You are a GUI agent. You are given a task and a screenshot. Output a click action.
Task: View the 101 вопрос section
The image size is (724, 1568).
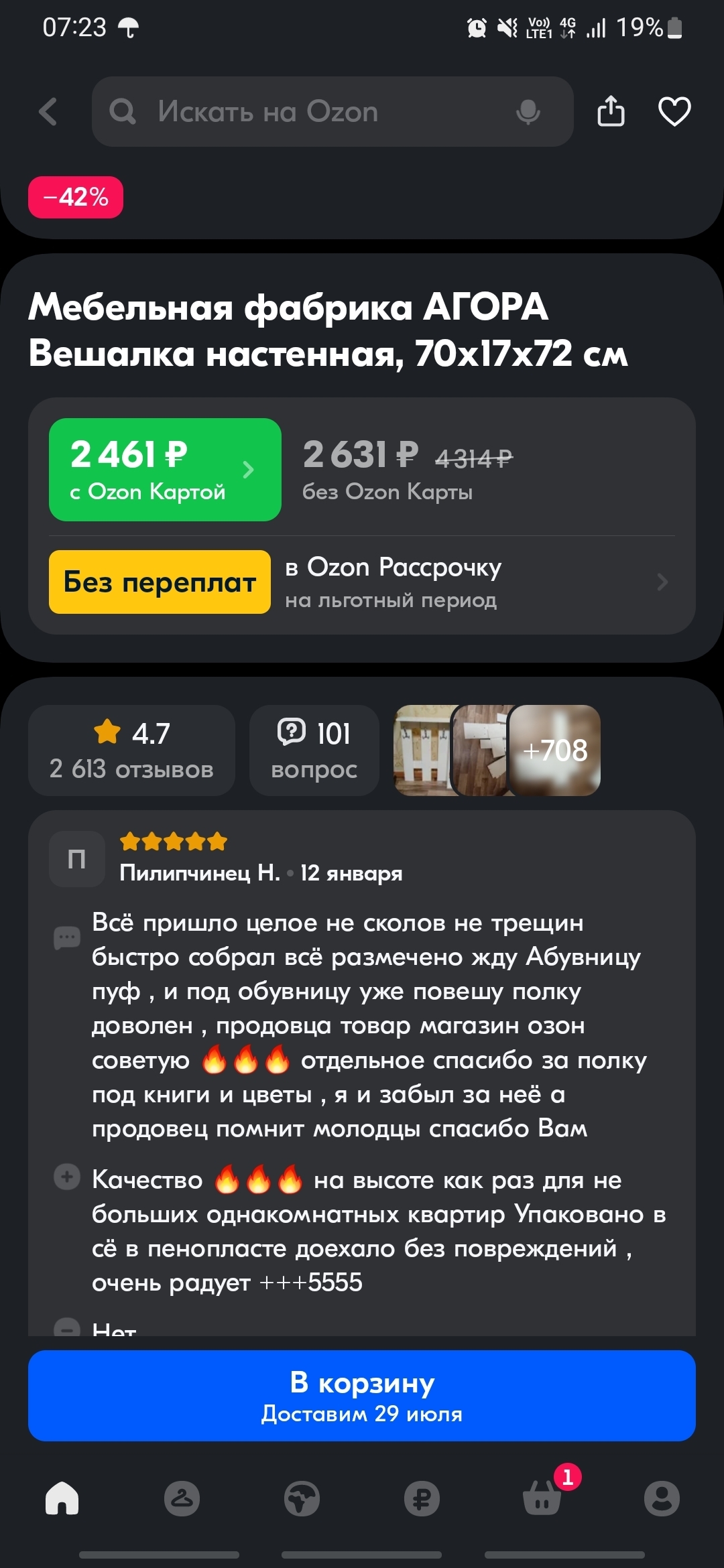coord(314,750)
